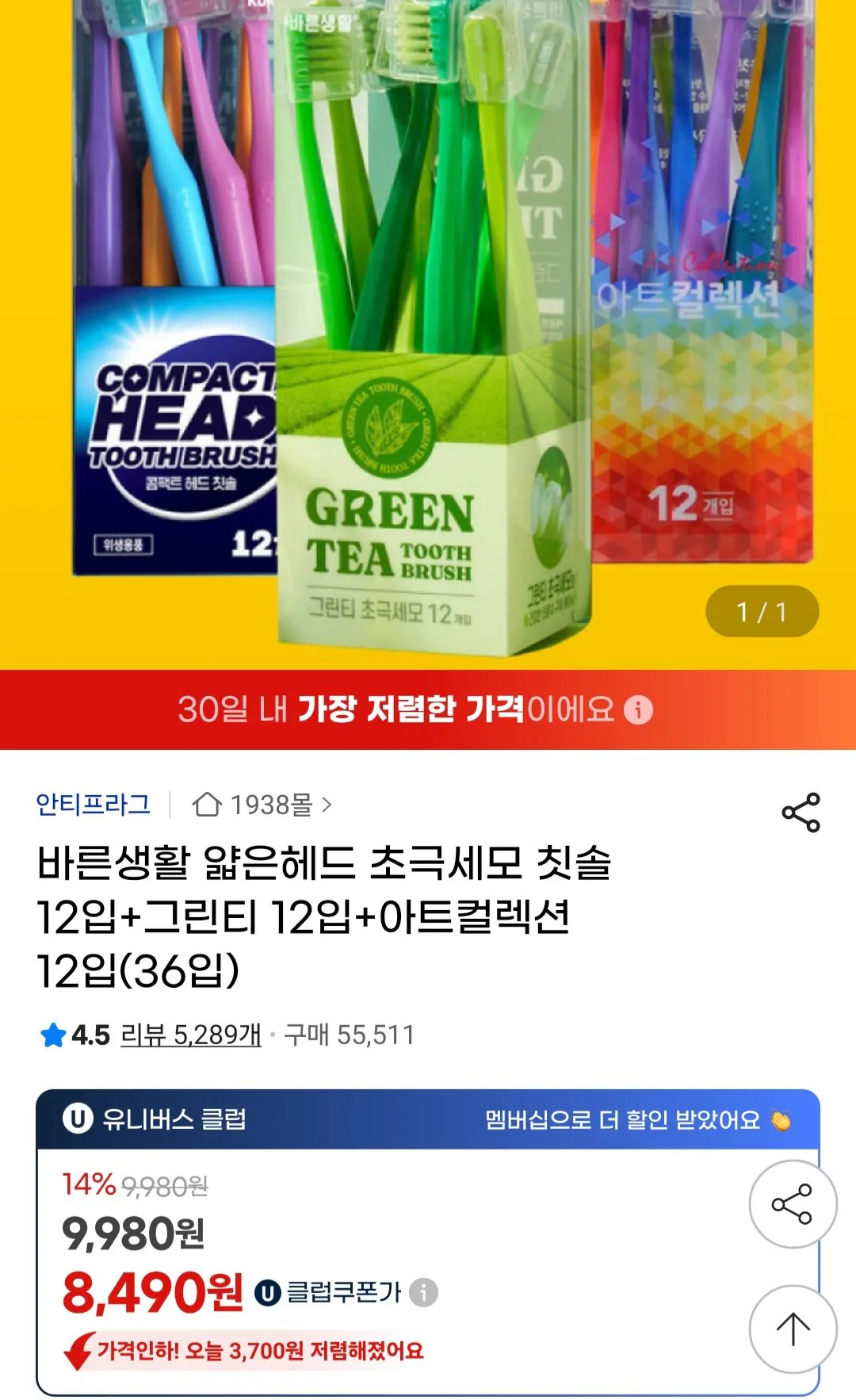Tap the share icon beside the product title
Image resolution: width=856 pixels, height=1400 pixels.
coord(801,812)
